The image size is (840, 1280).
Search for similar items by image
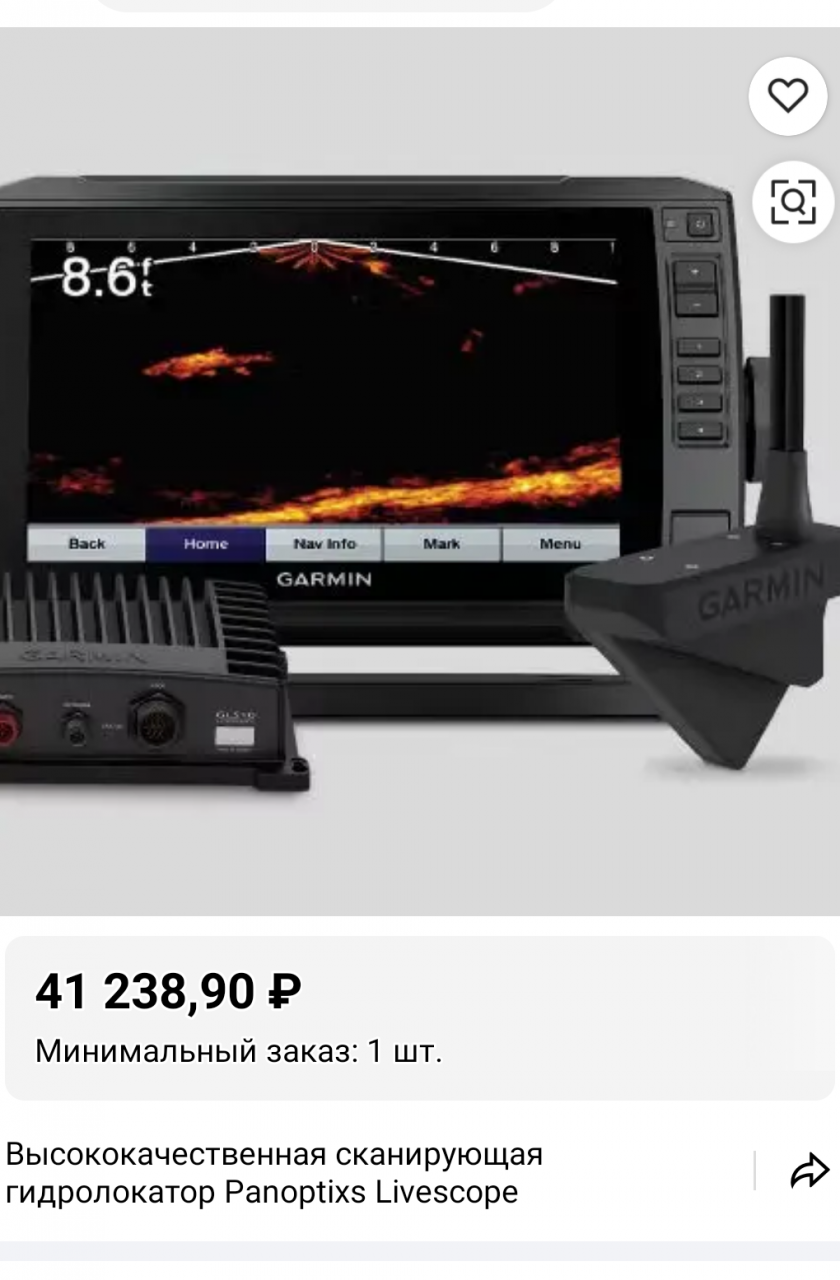(x=792, y=202)
